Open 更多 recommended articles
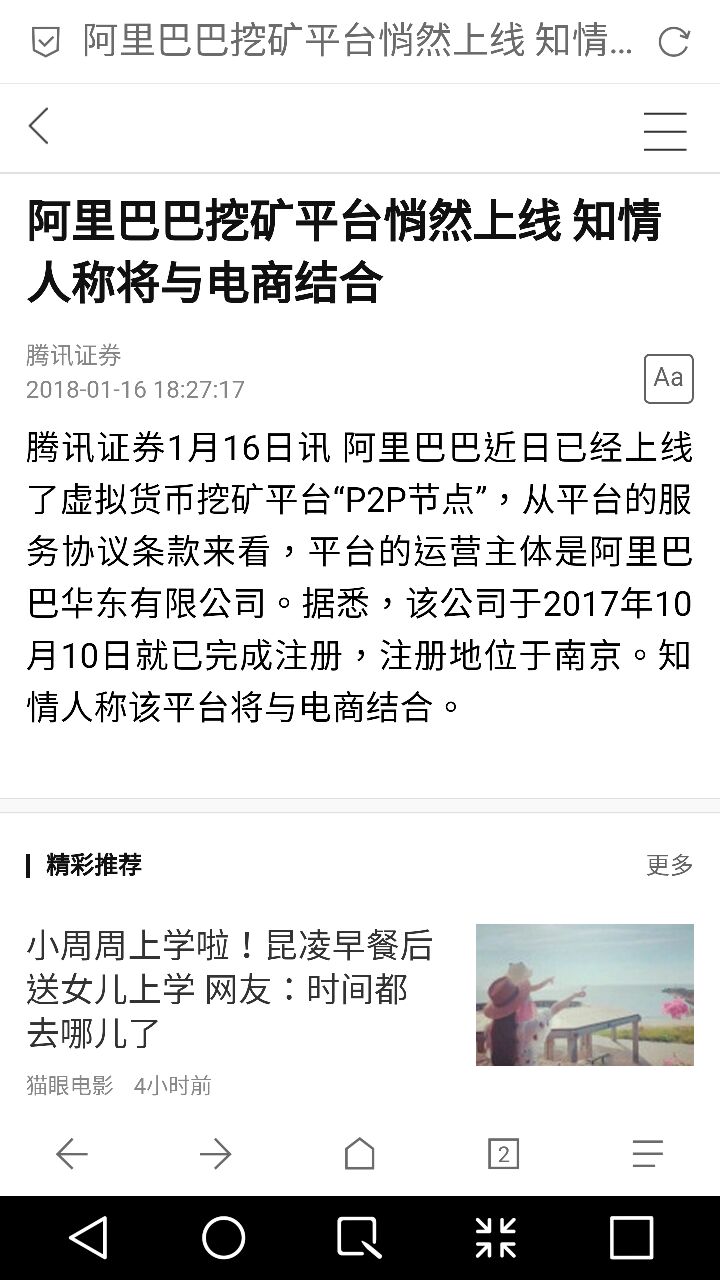The image size is (720, 1280). coord(669,865)
